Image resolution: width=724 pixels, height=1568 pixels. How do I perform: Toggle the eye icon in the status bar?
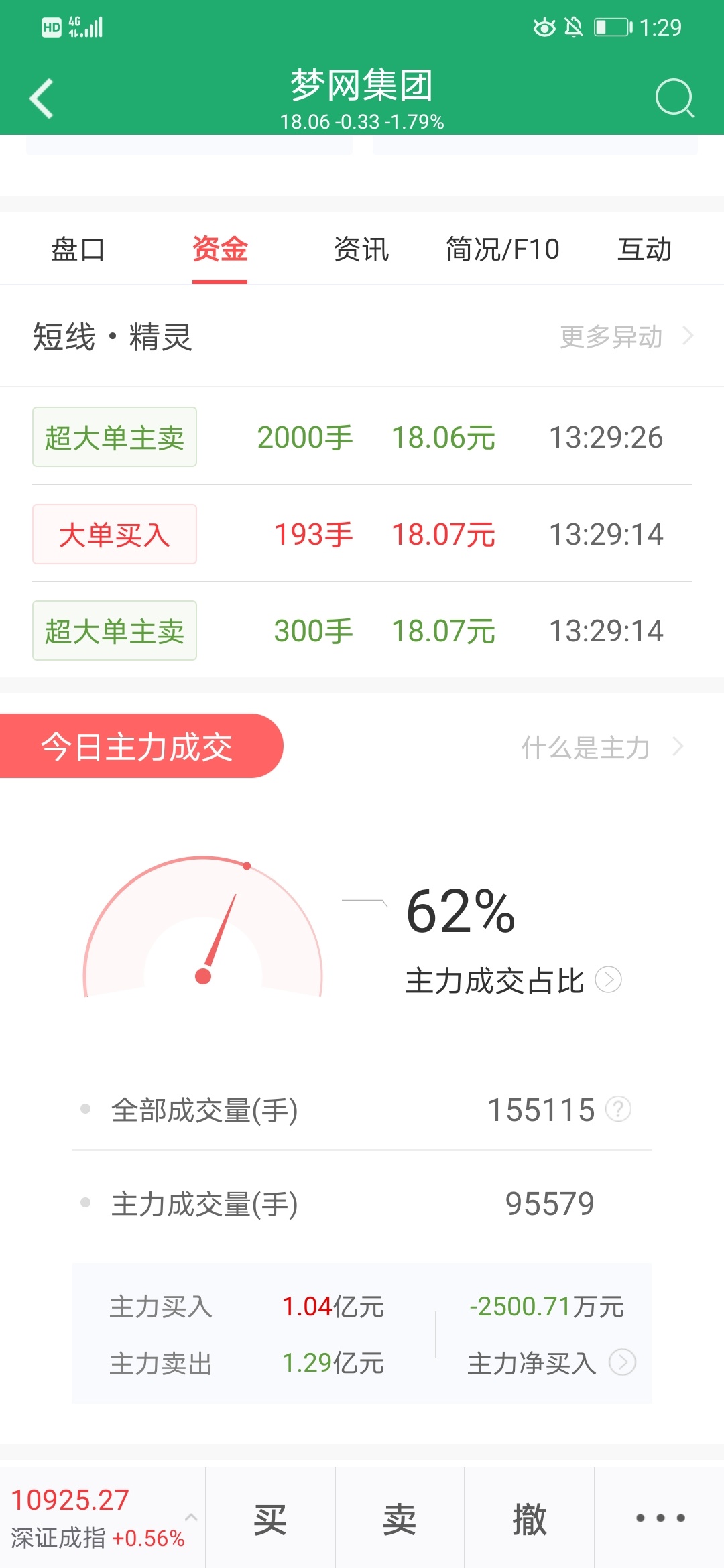point(544,27)
